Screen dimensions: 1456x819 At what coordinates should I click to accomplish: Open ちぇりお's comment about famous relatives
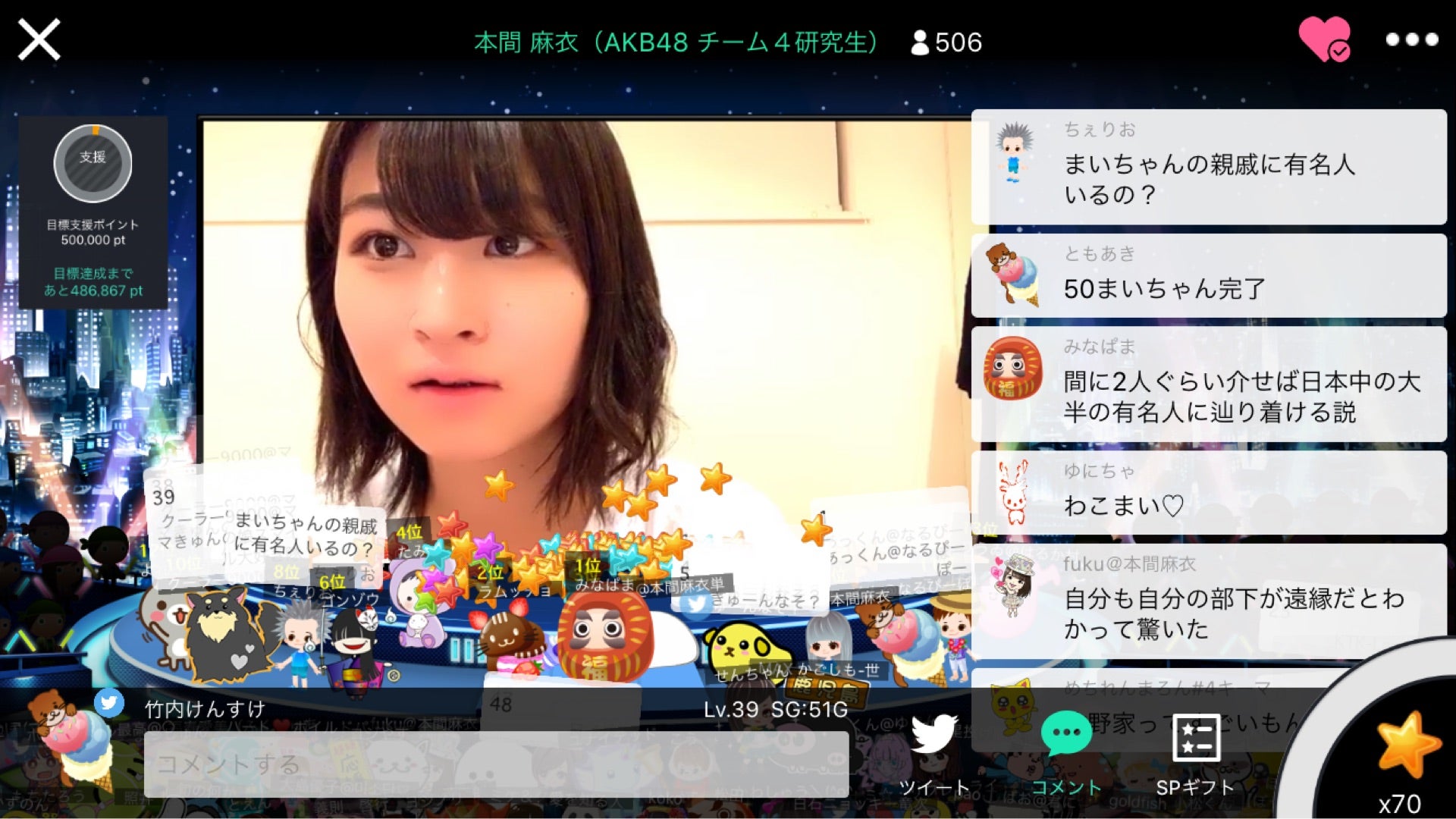click(1209, 167)
